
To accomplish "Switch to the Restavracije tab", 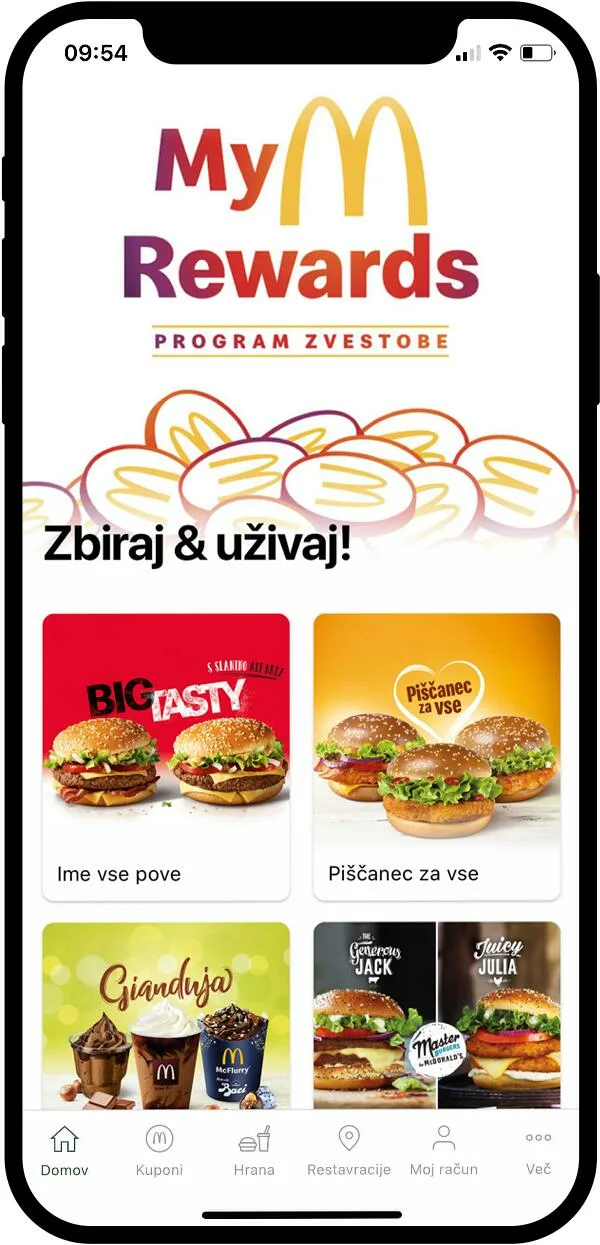I will [x=349, y=1151].
